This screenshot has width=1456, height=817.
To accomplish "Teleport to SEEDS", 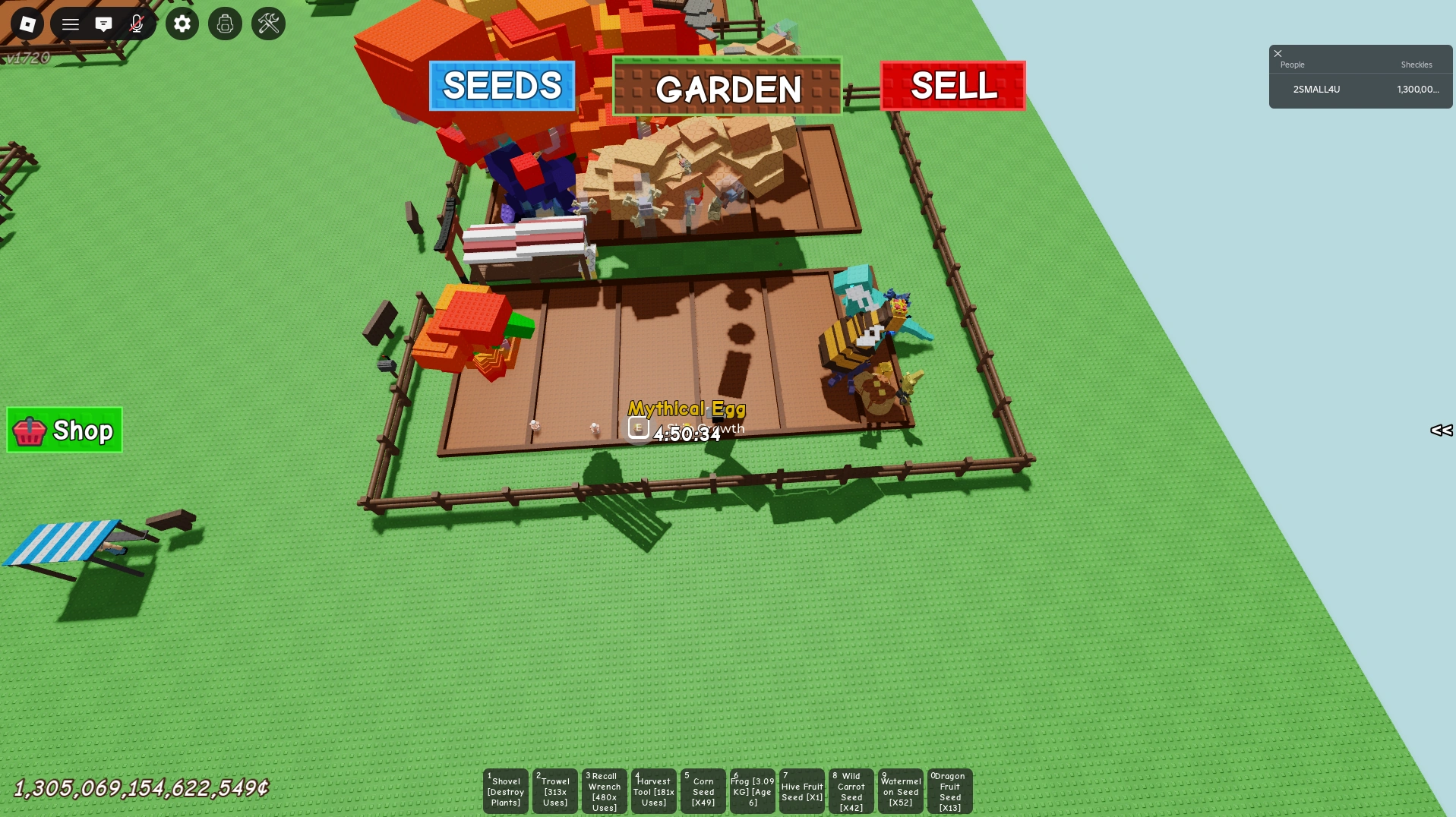I will click(501, 86).
